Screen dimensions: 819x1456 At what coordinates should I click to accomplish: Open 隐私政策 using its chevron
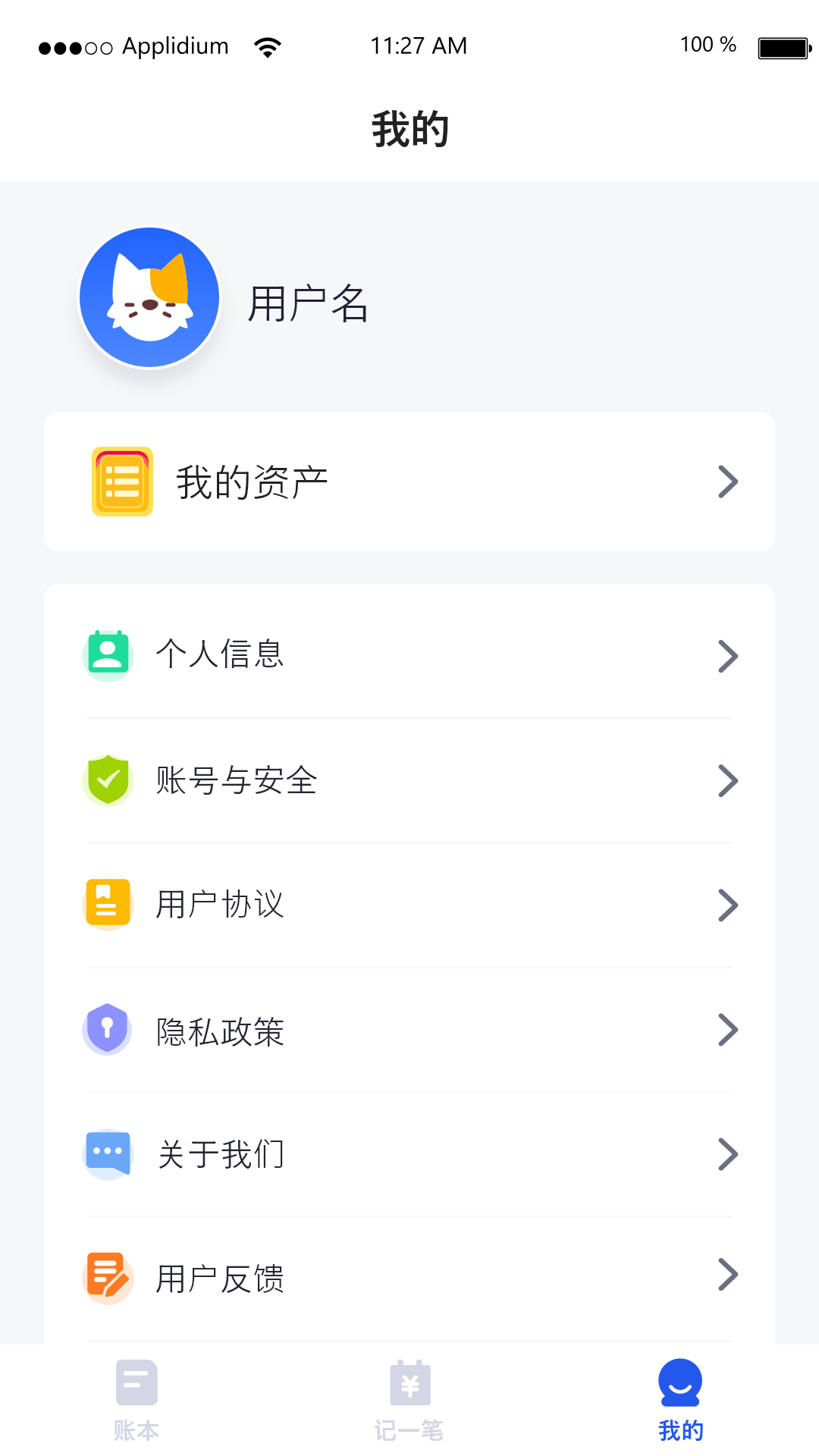727,1029
